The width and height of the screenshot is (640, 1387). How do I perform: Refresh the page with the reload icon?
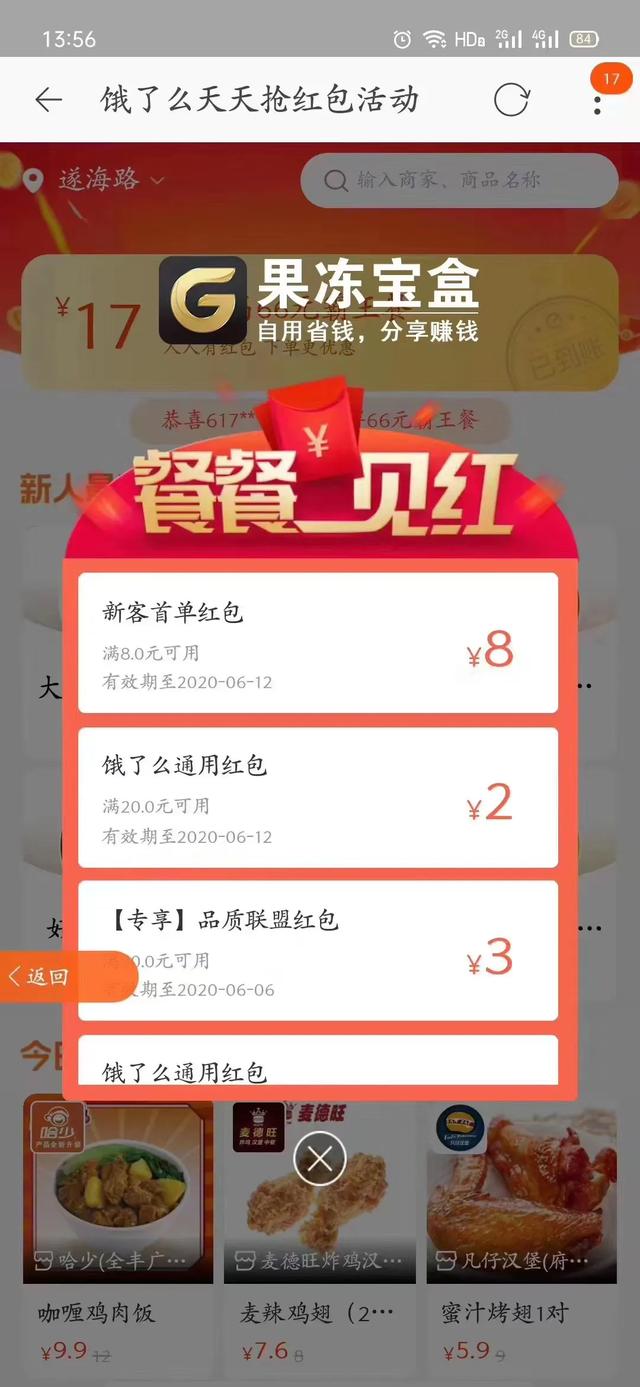point(511,100)
